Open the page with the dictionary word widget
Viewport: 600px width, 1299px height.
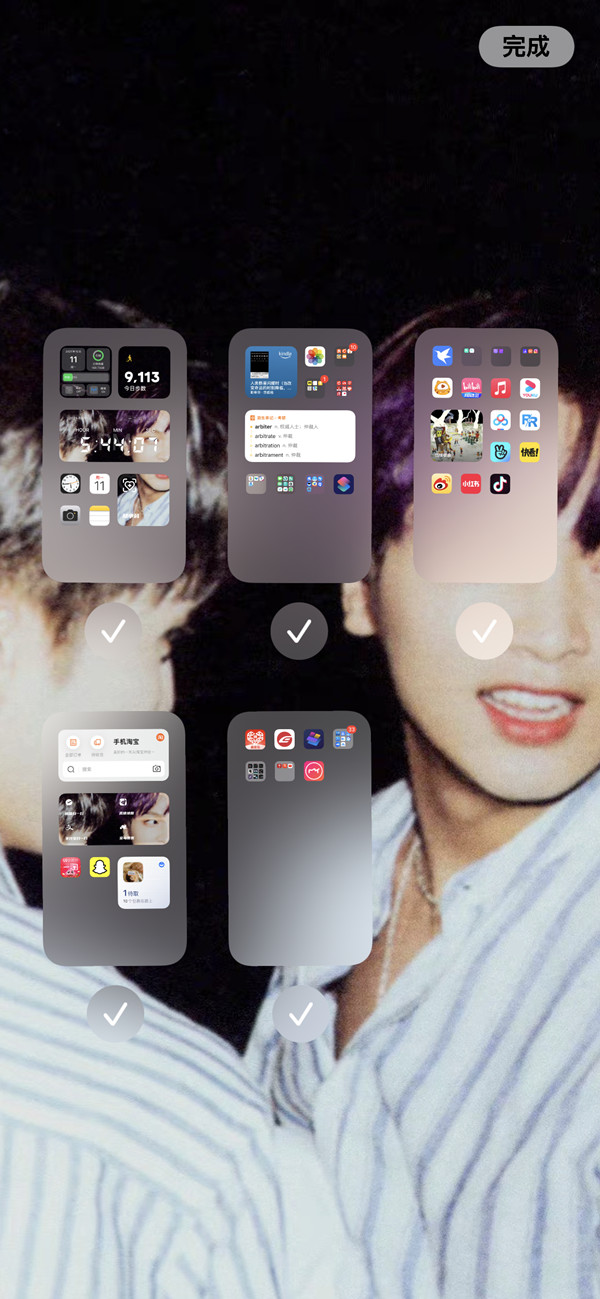pyautogui.click(x=300, y=455)
